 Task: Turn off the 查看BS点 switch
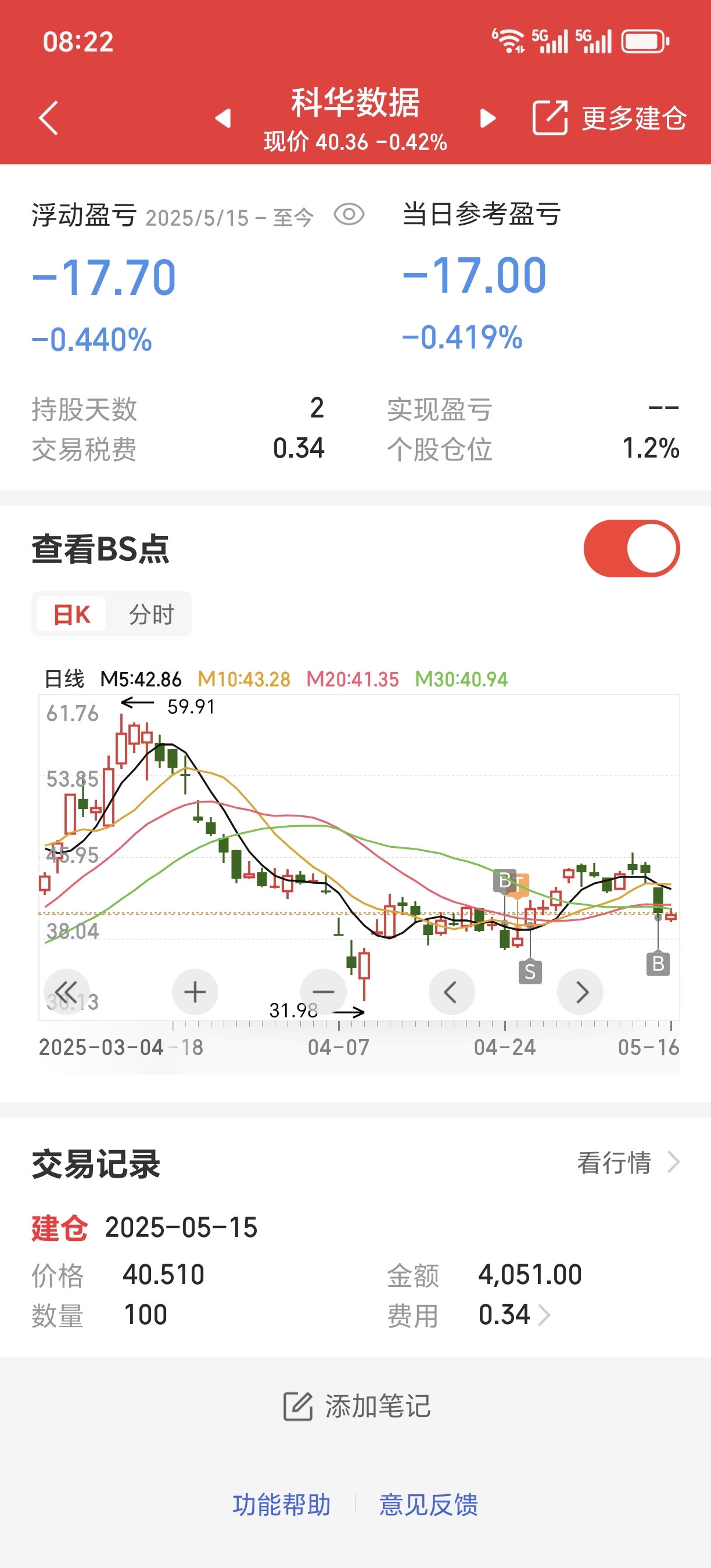click(x=631, y=548)
